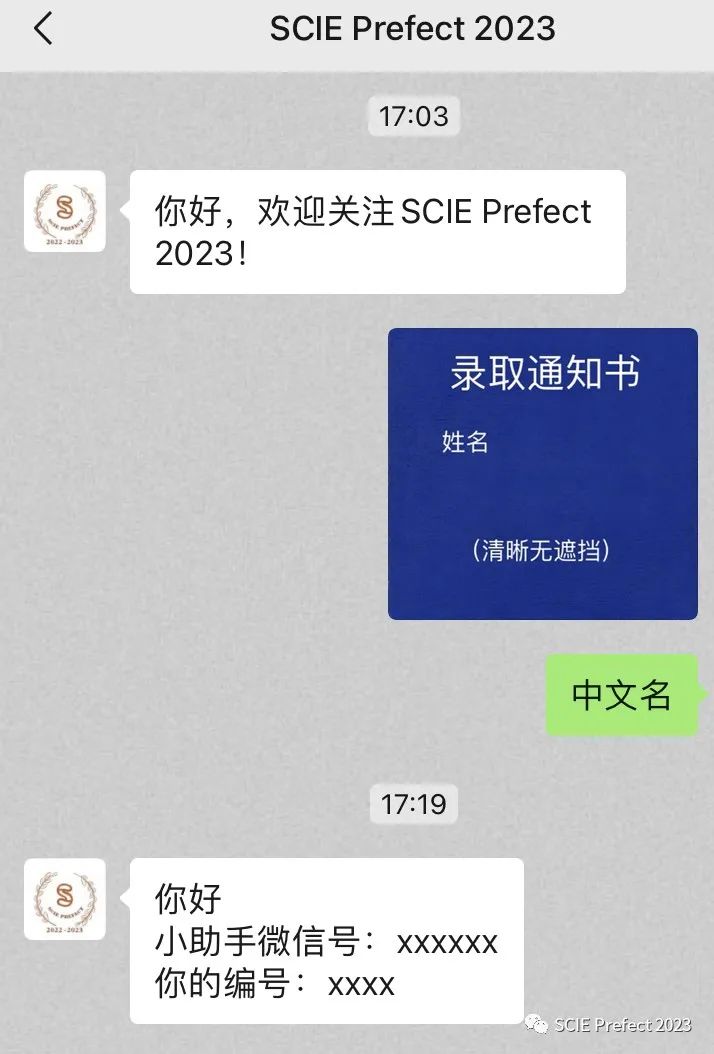Open account avatar beside the welcome message
The height and width of the screenshot is (1054, 714).
[x=65, y=211]
